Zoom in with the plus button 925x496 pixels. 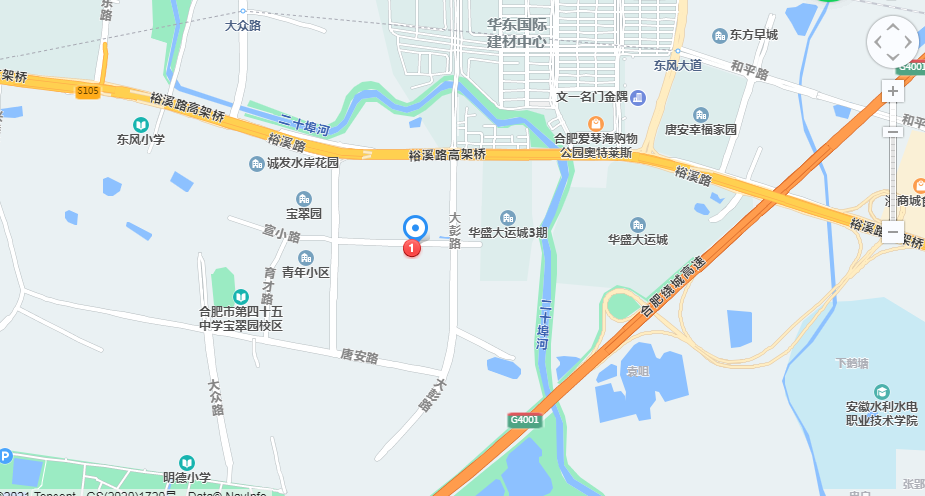click(x=892, y=91)
